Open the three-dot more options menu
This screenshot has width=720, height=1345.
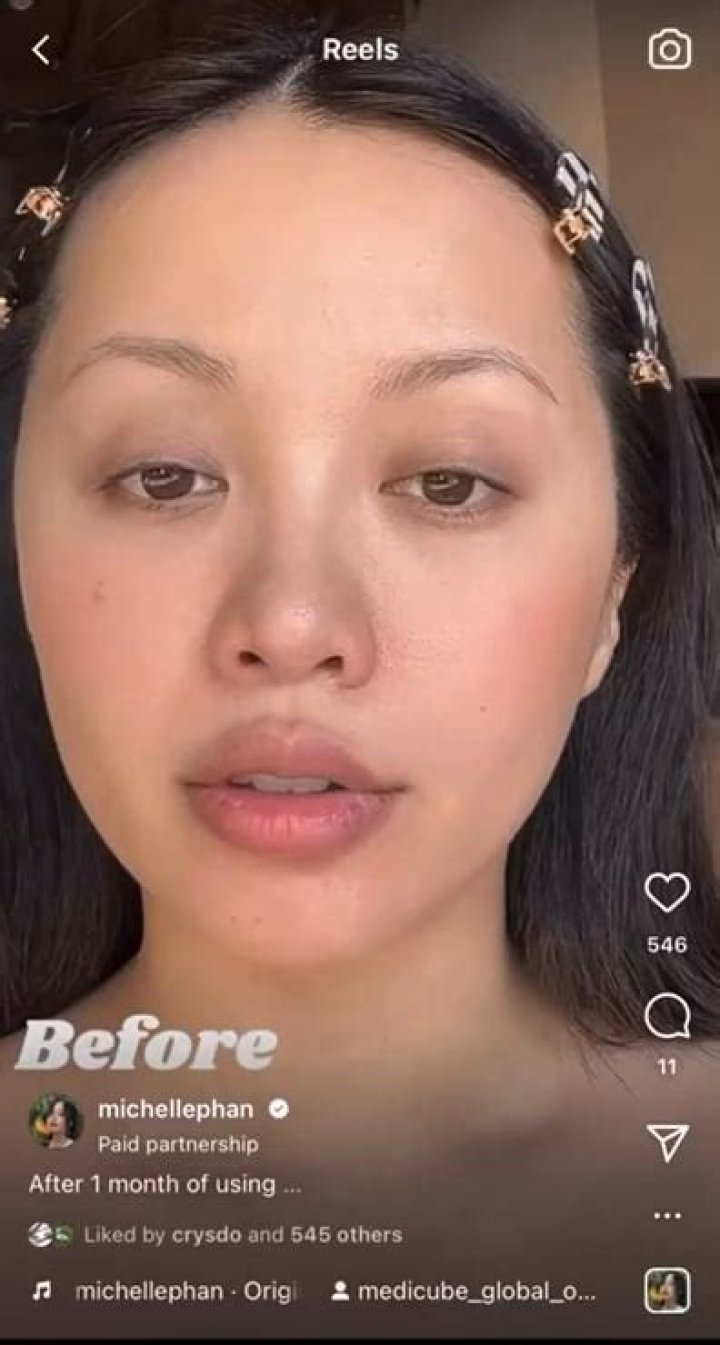[x=667, y=1215]
